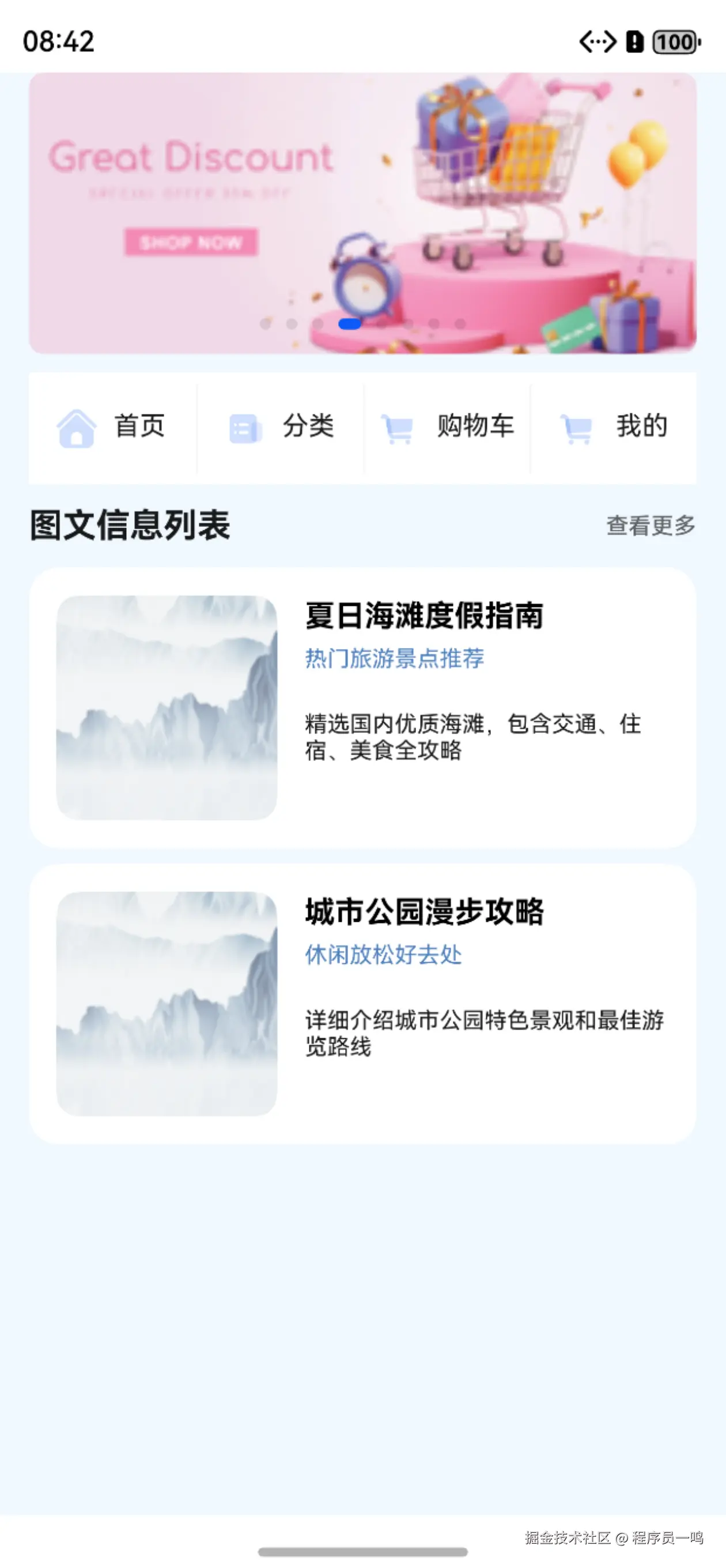Screen dimensions: 726x1568
Task: Go to the 首页 home entry
Action: pos(112,427)
